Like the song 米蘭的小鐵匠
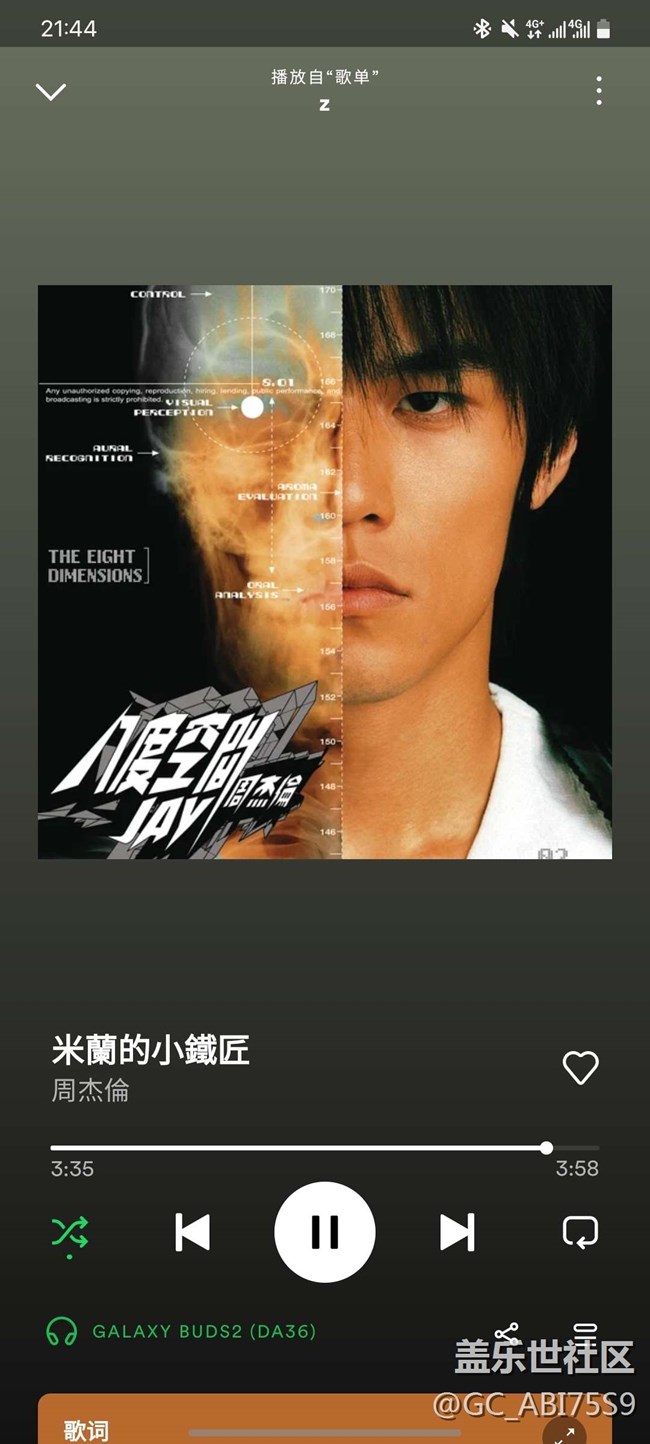Viewport: 650px width, 1444px height. [x=580, y=1067]
